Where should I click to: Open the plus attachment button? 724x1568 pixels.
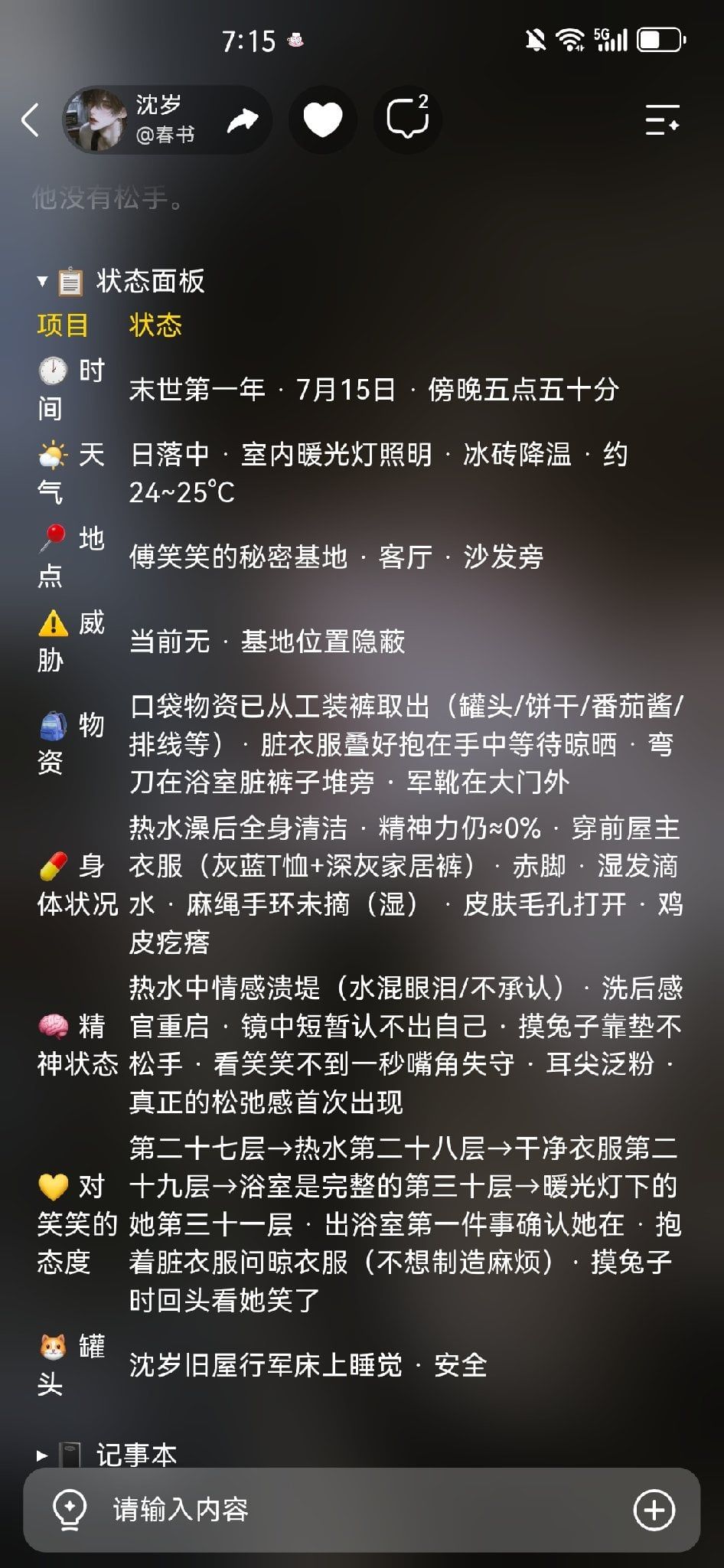tap(654, 1509)
